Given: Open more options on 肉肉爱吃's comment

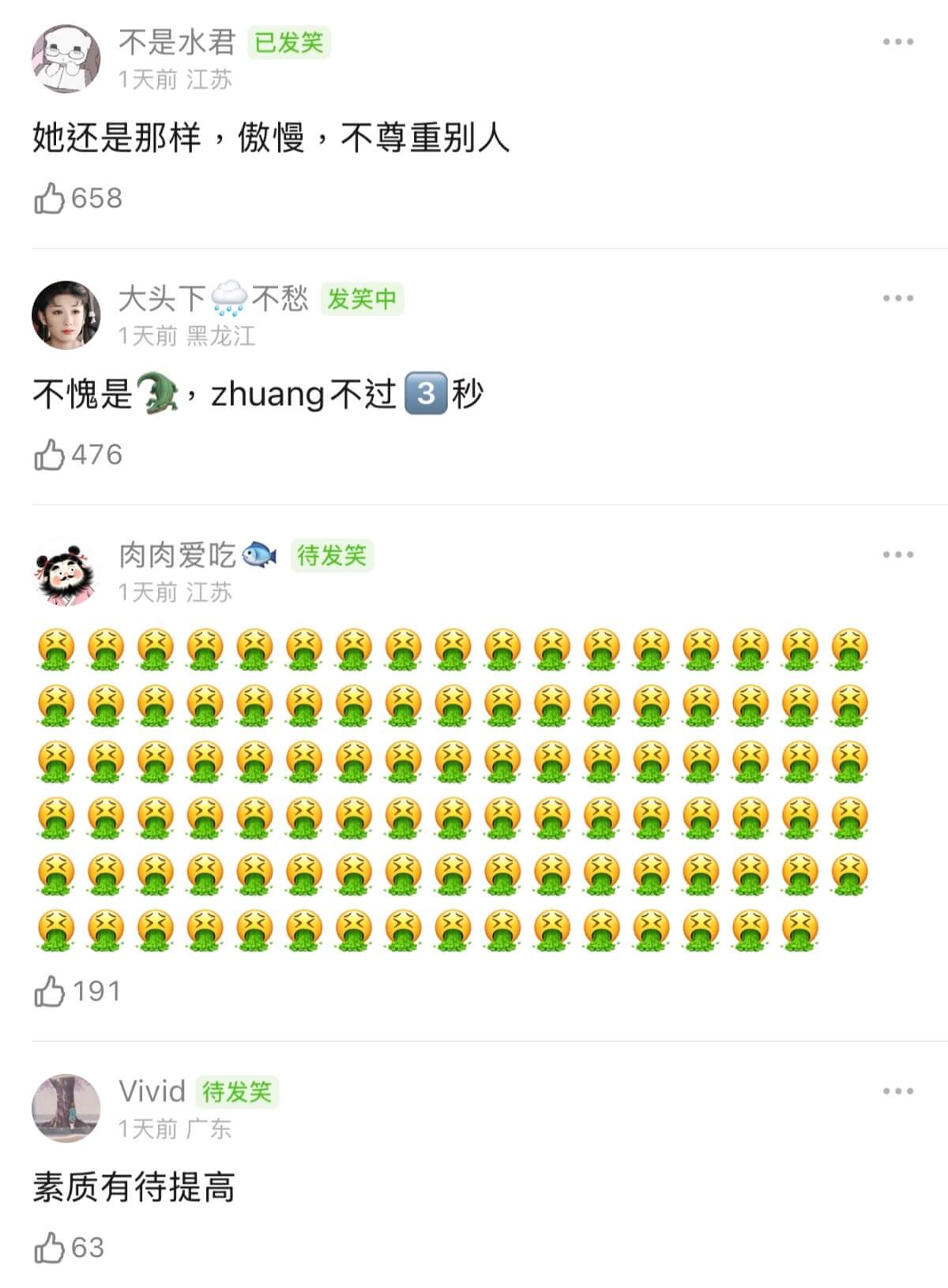Looking at the screenshot, I should (x=897, y=555).
